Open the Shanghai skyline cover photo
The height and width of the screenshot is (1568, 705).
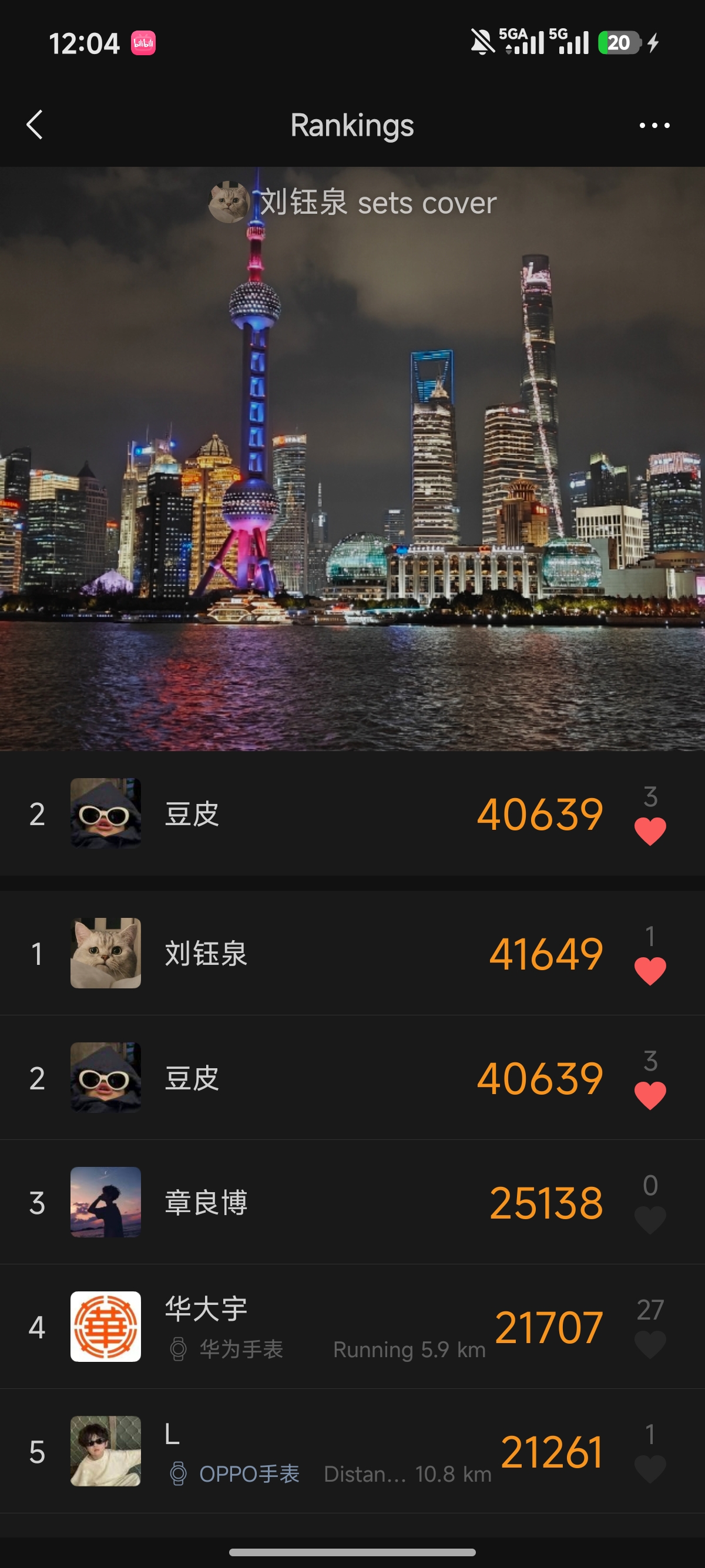point(352,458)
